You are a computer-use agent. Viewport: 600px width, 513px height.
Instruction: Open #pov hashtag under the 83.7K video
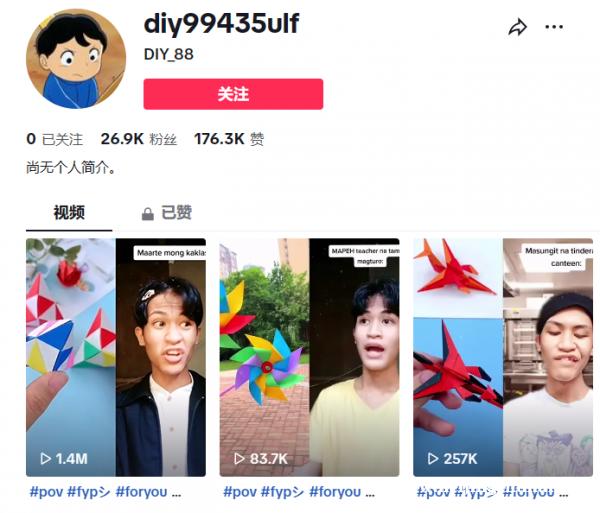[x=240, y=492]
